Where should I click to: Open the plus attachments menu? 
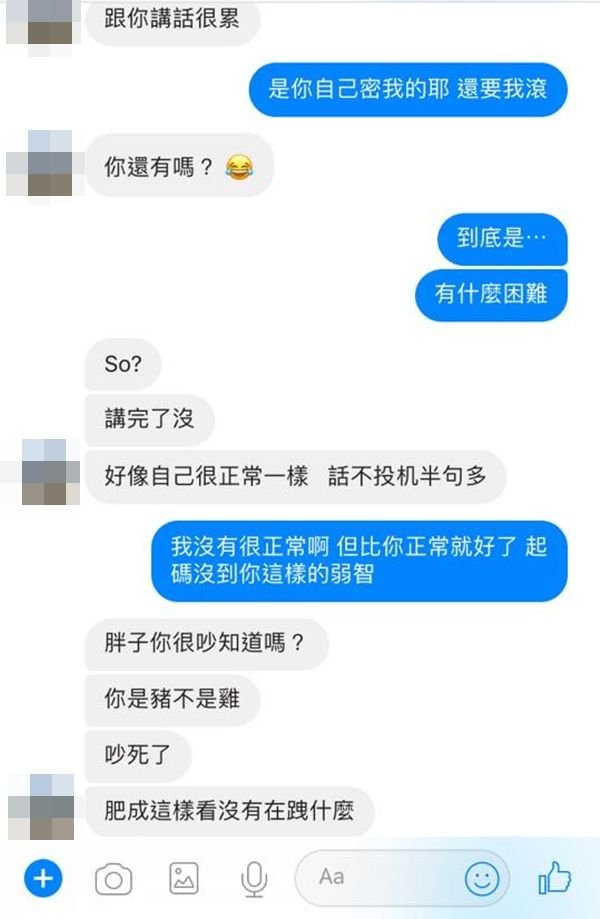[x=43, y=879]
